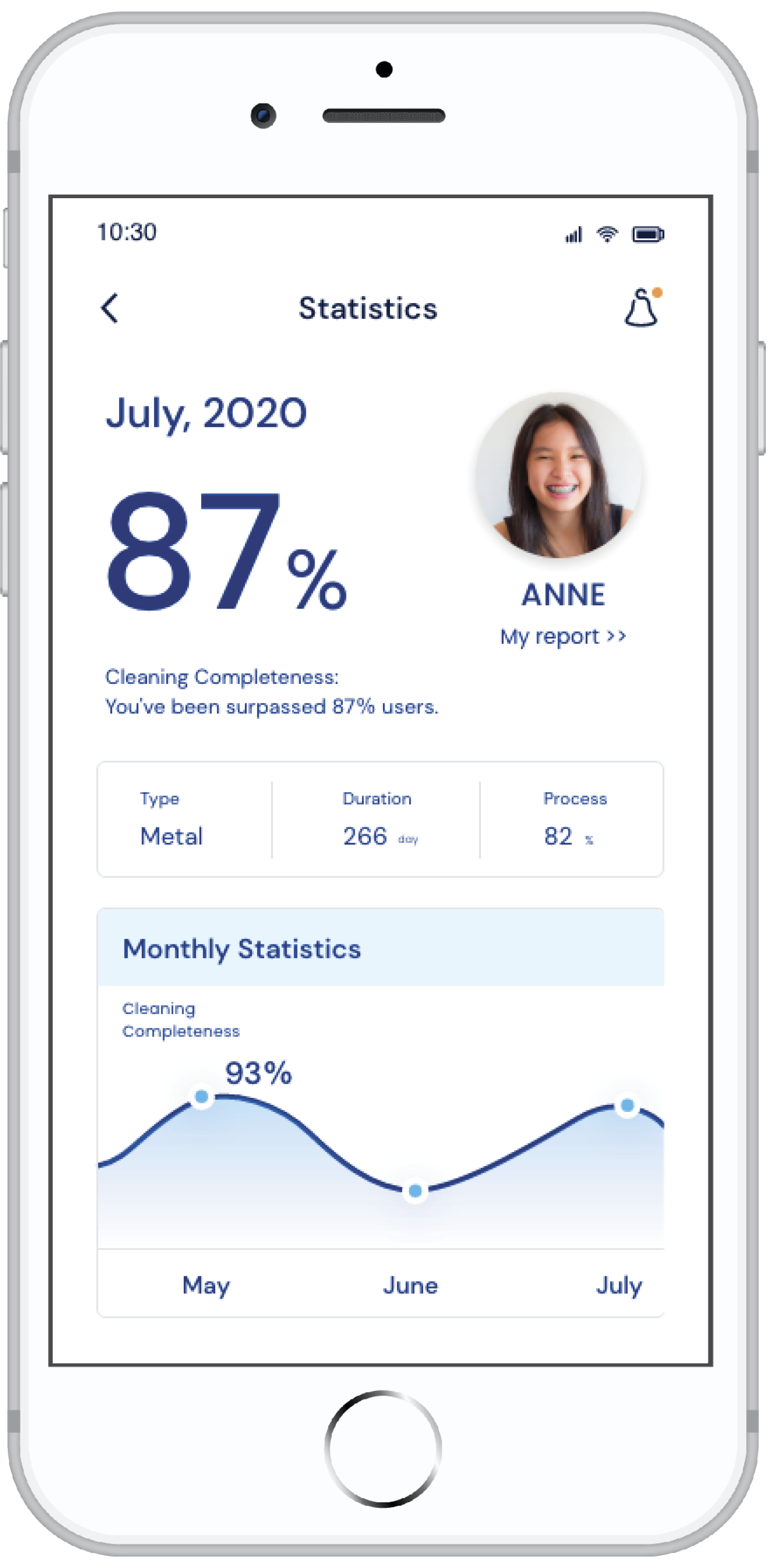Open the My report link
Image resolution: width=782 pixels, height=1568 pixels.
(563, 637)
